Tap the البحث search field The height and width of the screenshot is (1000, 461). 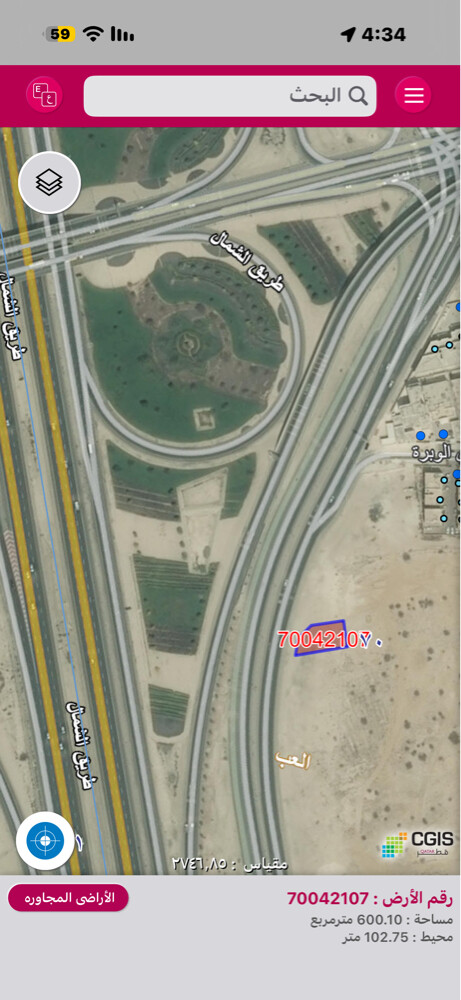click(230, 96)
